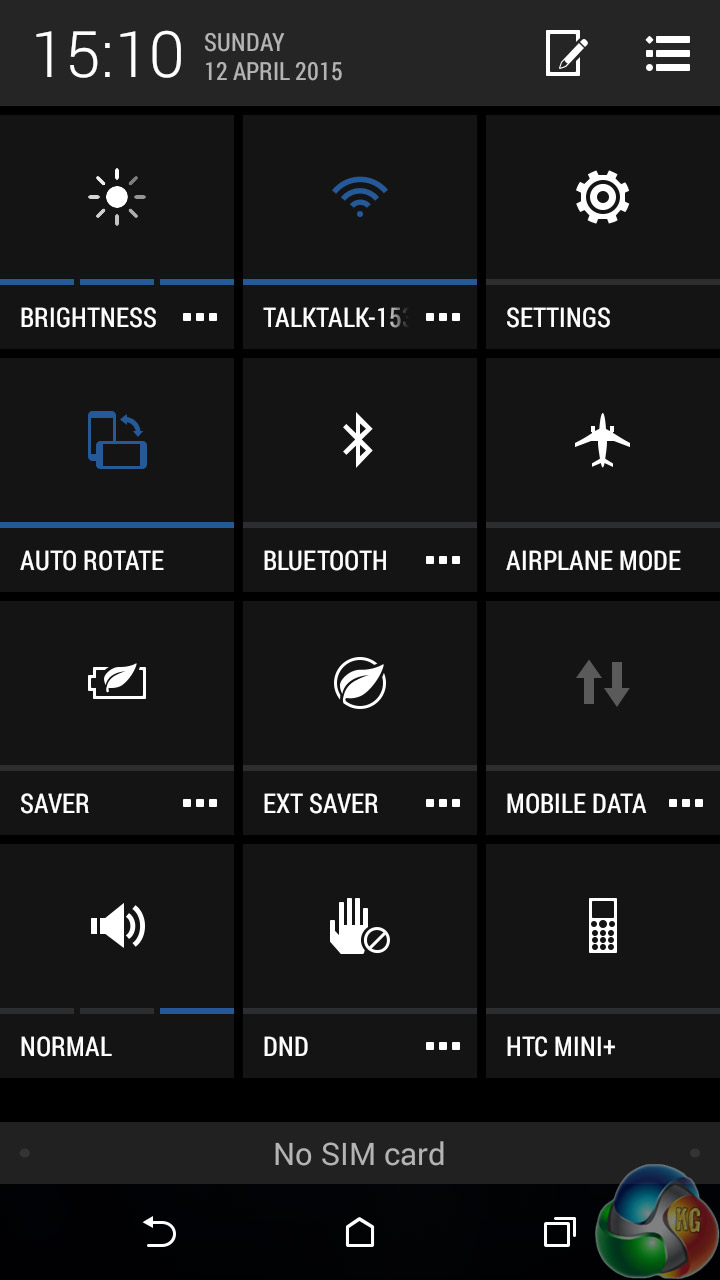The image size is (720, 1280).
Task: Open the Settings tile
Action: coord(602,197)
